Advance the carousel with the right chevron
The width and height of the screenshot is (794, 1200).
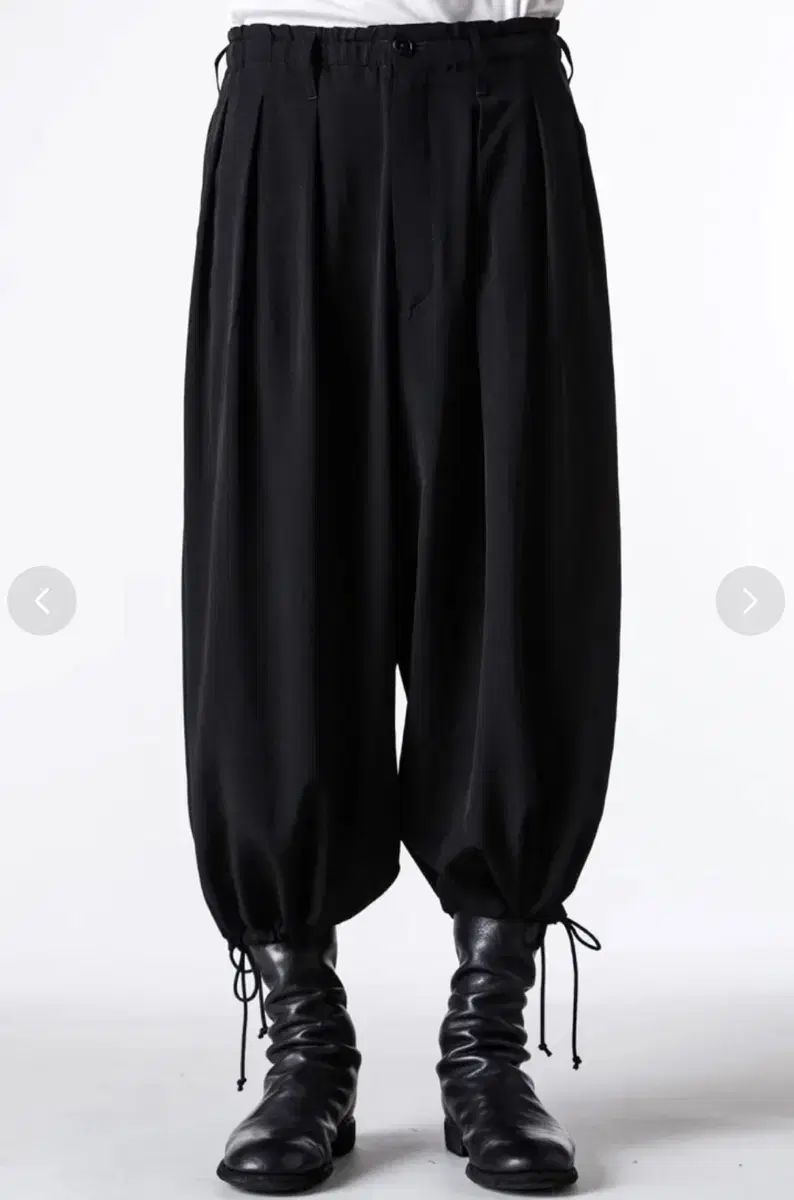pos(751,600)
